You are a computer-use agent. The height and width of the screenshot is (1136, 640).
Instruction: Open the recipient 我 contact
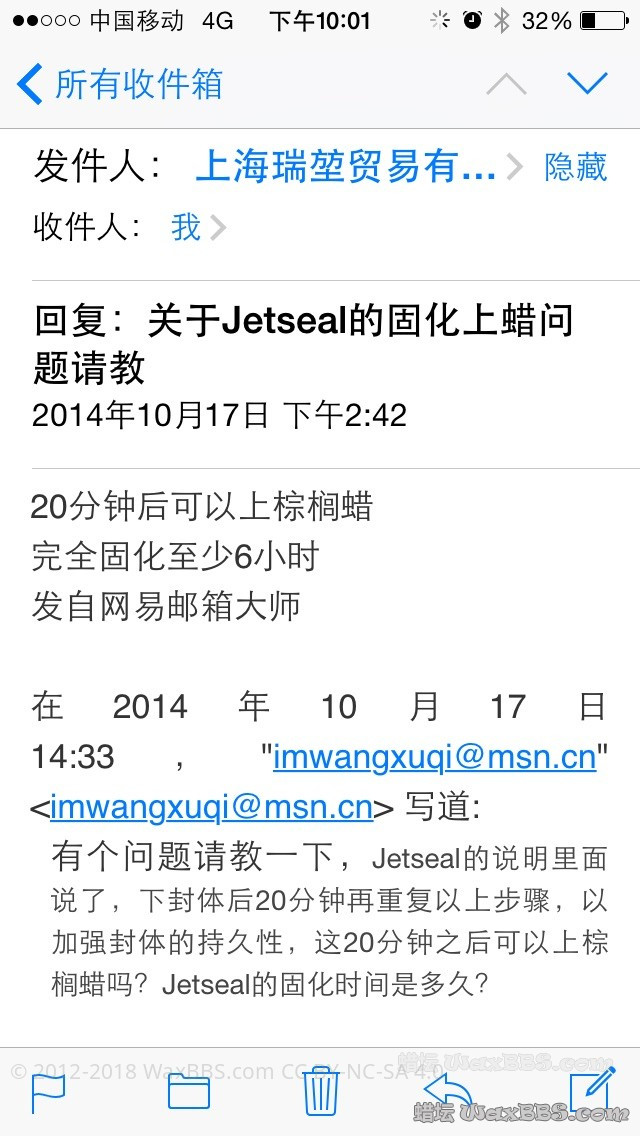click(187, 228)
